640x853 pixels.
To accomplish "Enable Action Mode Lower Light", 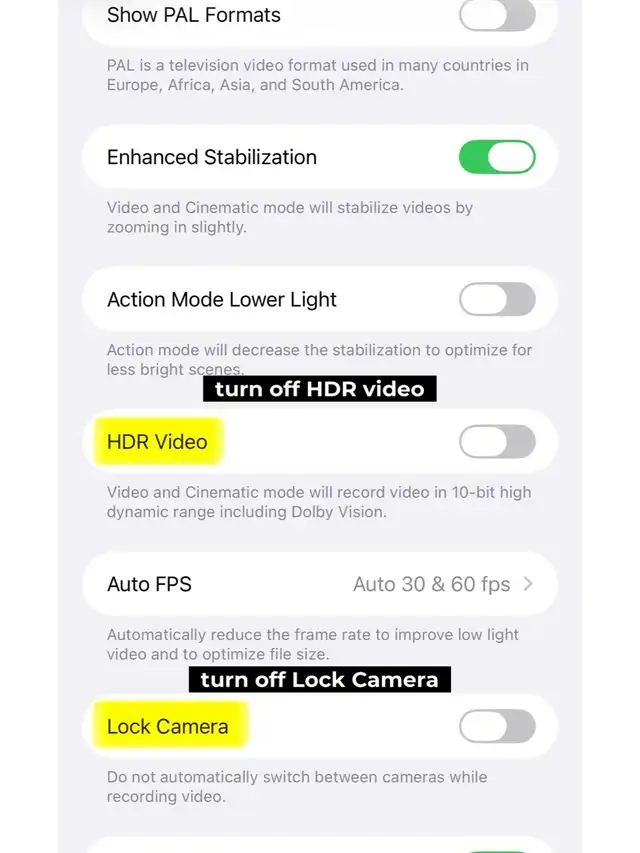I will (x=497, y=299).
